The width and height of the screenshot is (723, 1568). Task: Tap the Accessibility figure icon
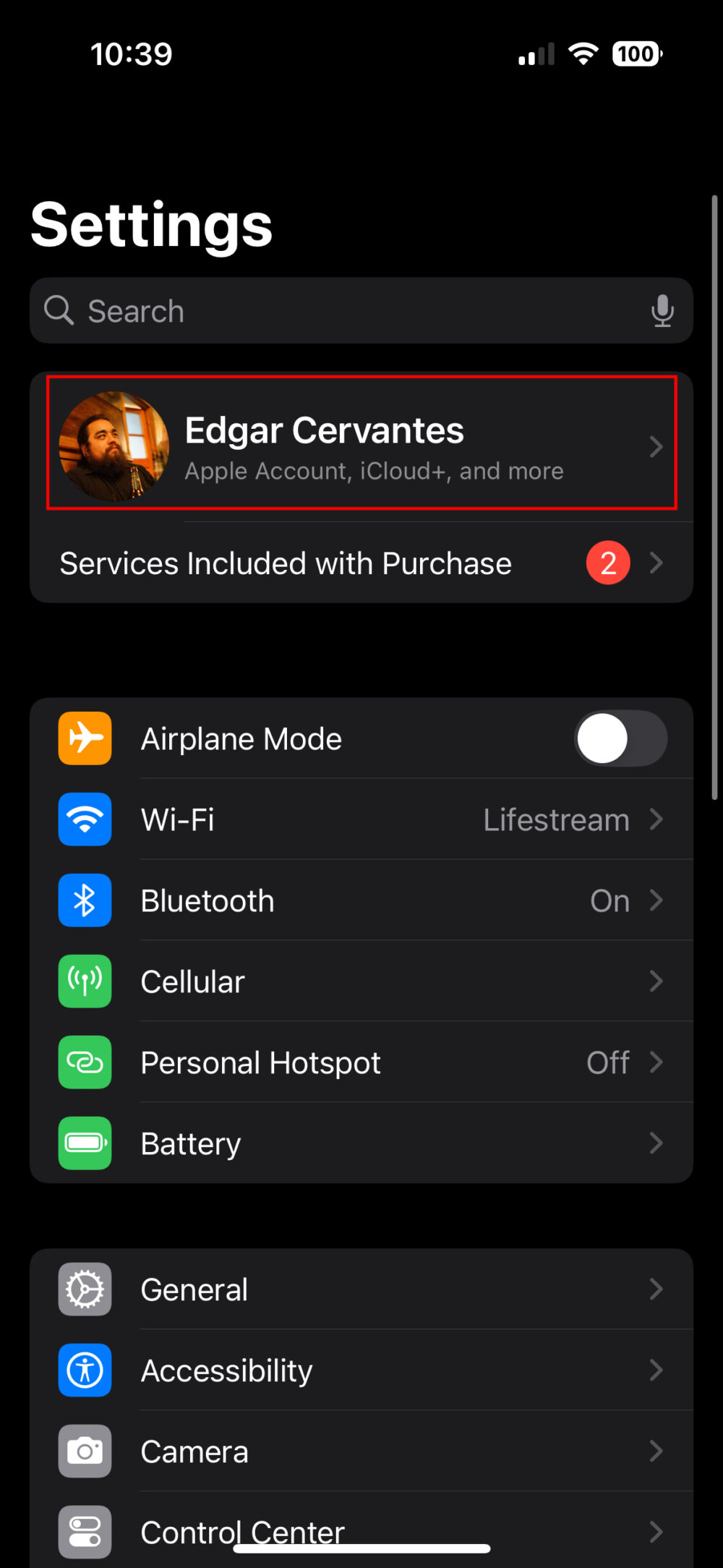tap(85, 1370)
